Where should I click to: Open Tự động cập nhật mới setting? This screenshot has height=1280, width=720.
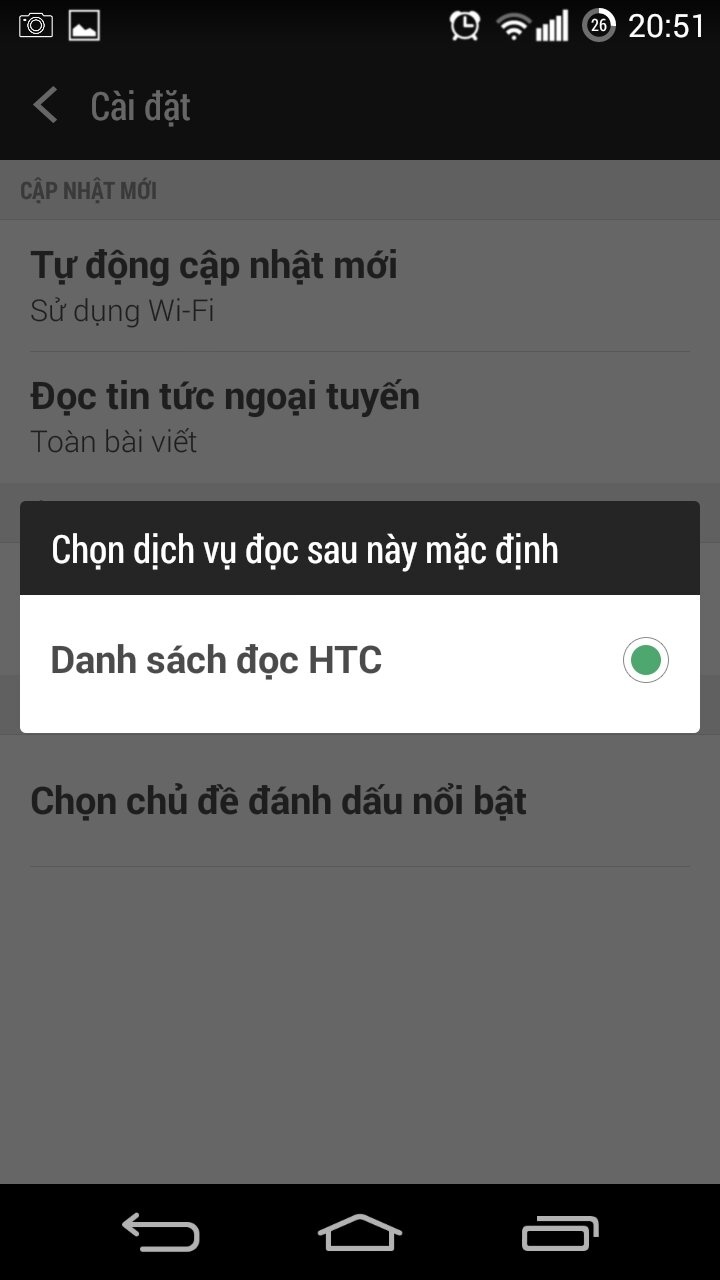pyautogui.click(x=360, y=285)
